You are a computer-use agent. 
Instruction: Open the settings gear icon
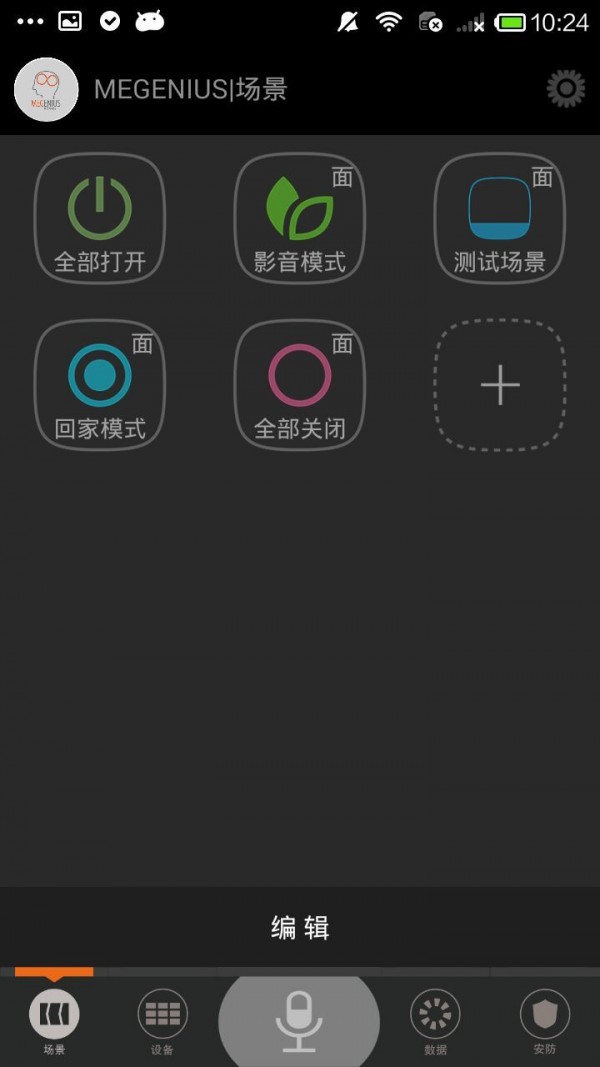click(566, 89)
